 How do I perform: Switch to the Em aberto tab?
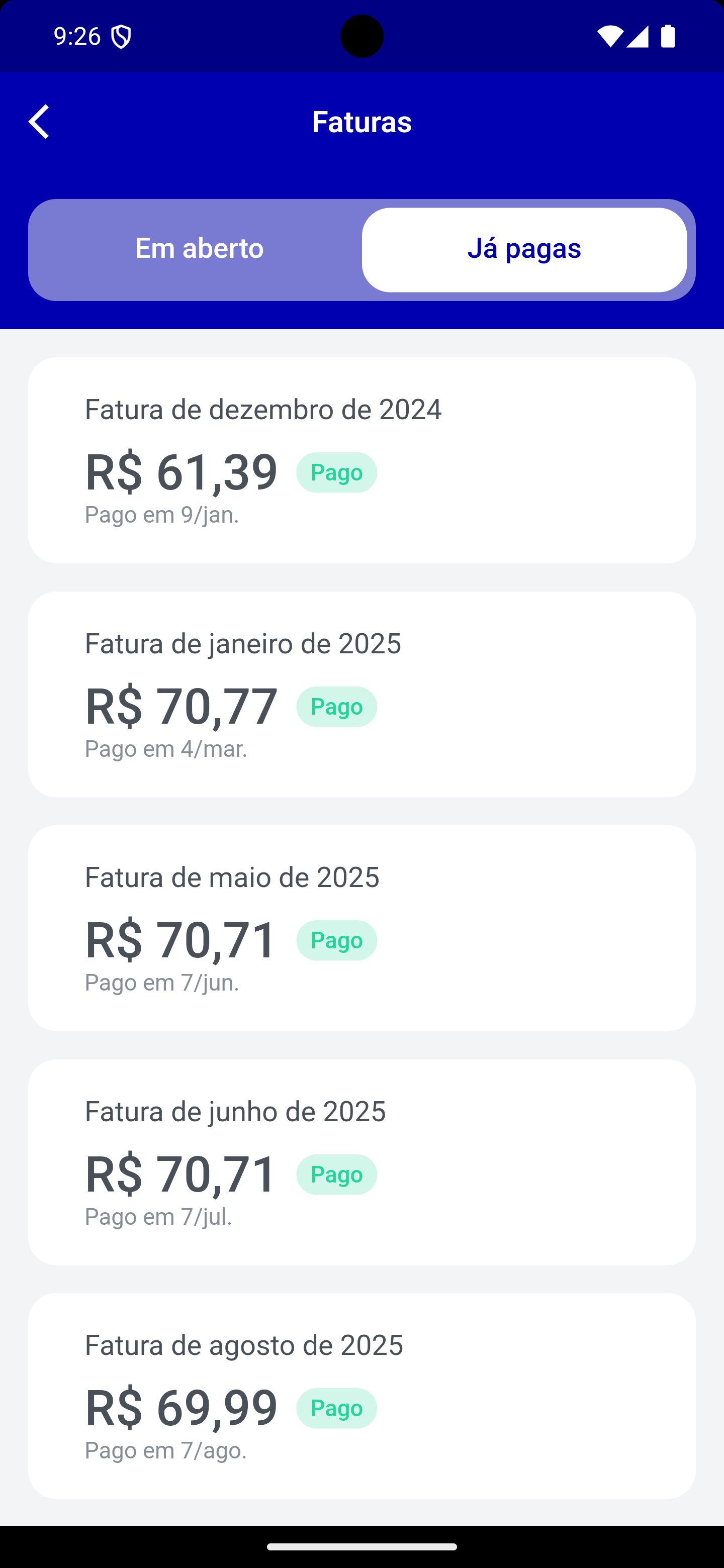coord(199,249)
